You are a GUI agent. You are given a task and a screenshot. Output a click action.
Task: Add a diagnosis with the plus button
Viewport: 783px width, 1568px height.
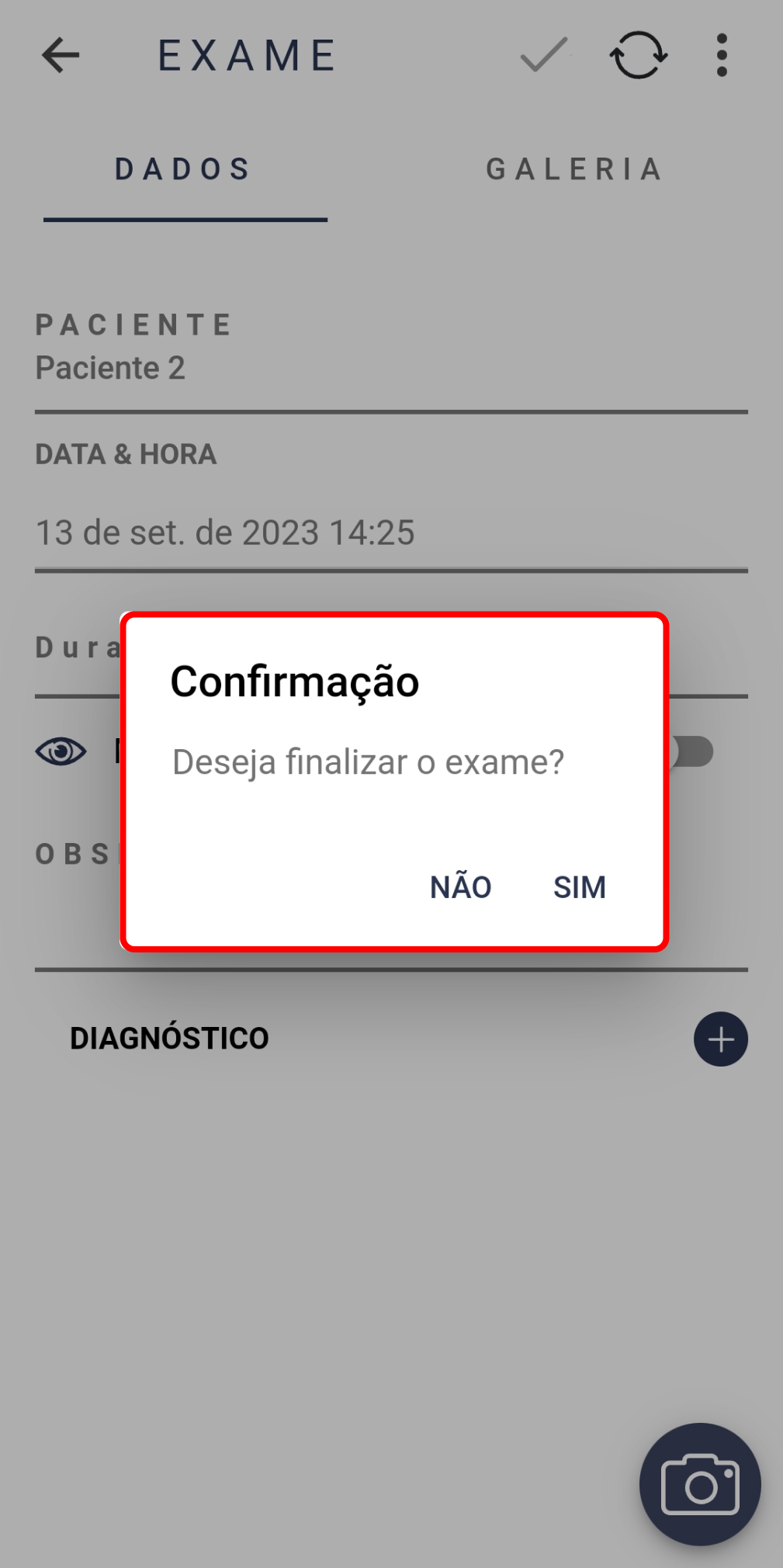[721, 1039]
